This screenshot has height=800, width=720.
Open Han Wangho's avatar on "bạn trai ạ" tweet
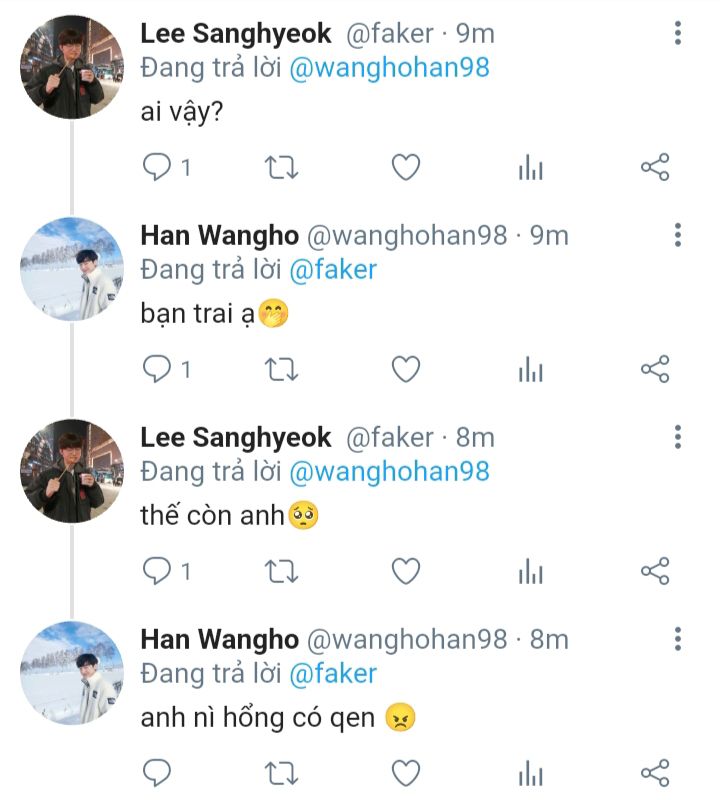coord(72,269)
